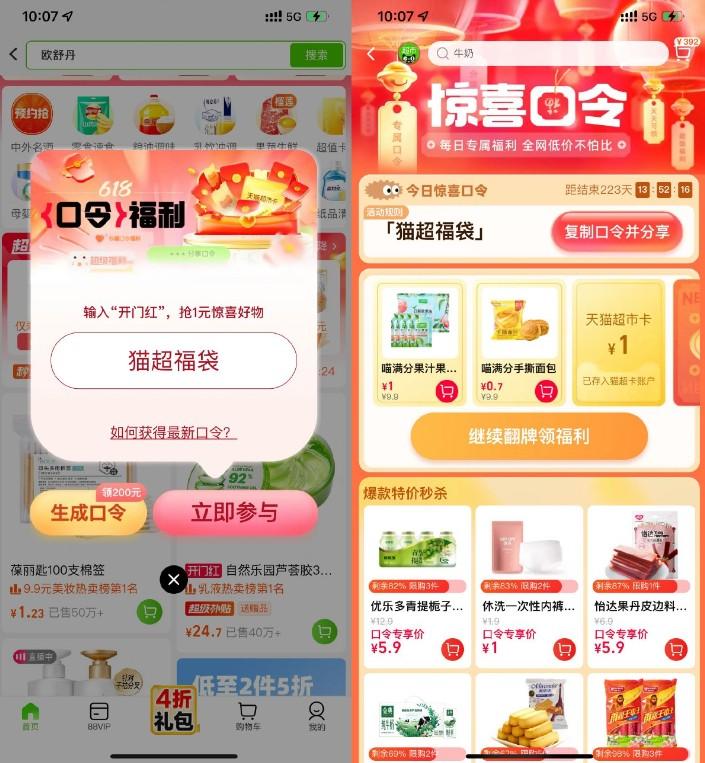Viewport: 705px width, 763px height.
Task: Open the 购物车 tab
Action: (x=246, y=716)
